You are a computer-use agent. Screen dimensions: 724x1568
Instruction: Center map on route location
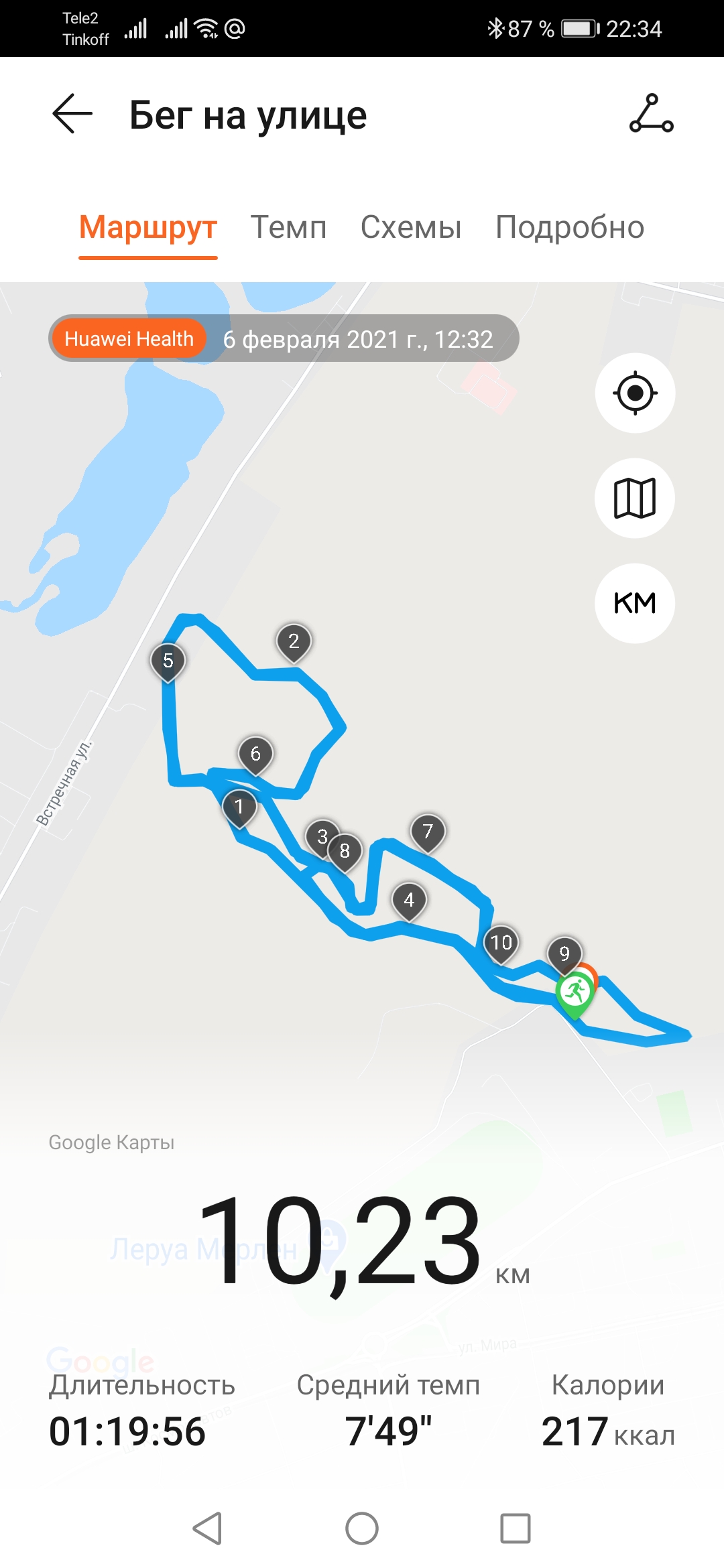[635, 393]
